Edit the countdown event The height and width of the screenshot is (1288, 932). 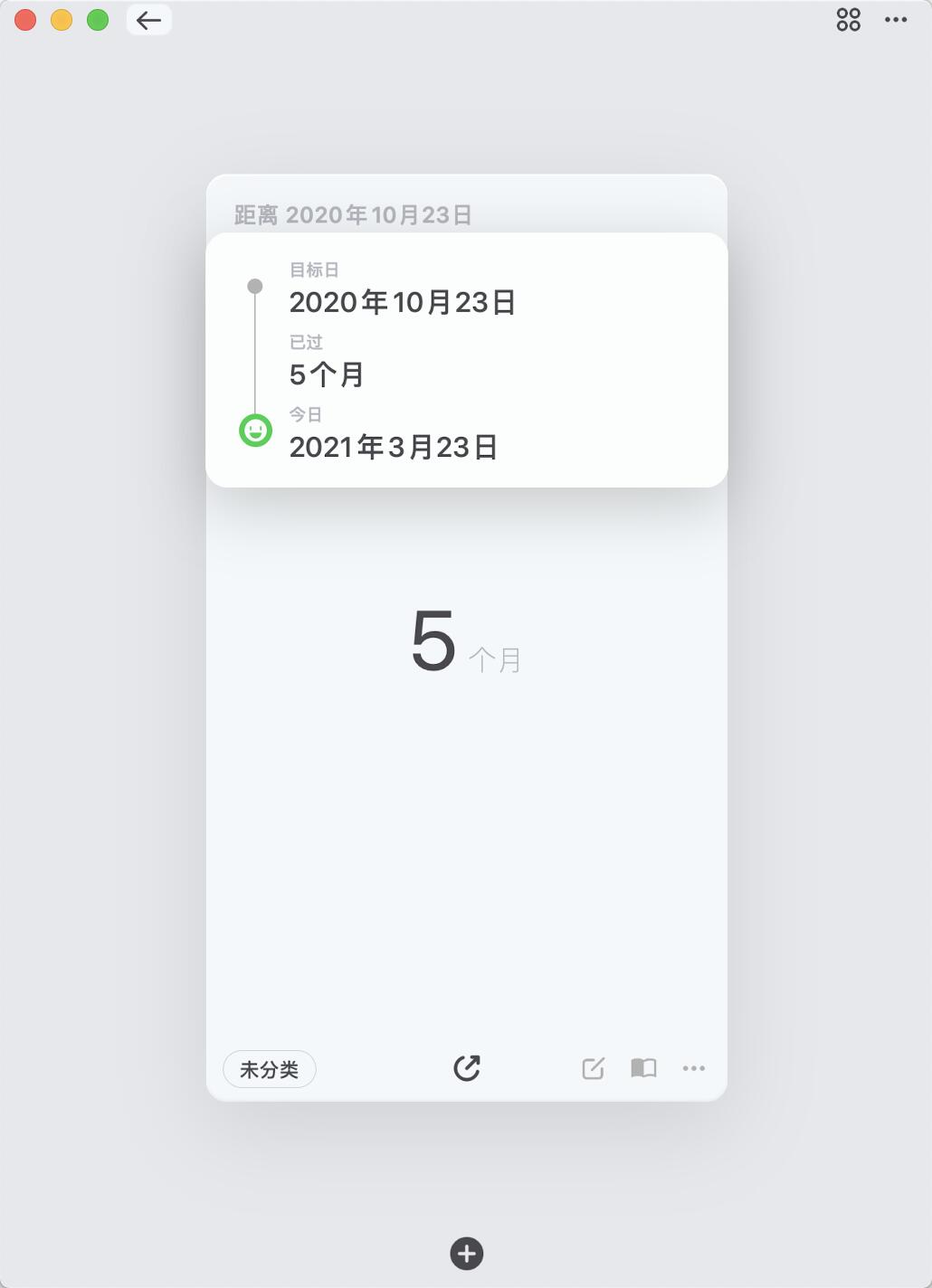click(x=593, y=1068)
